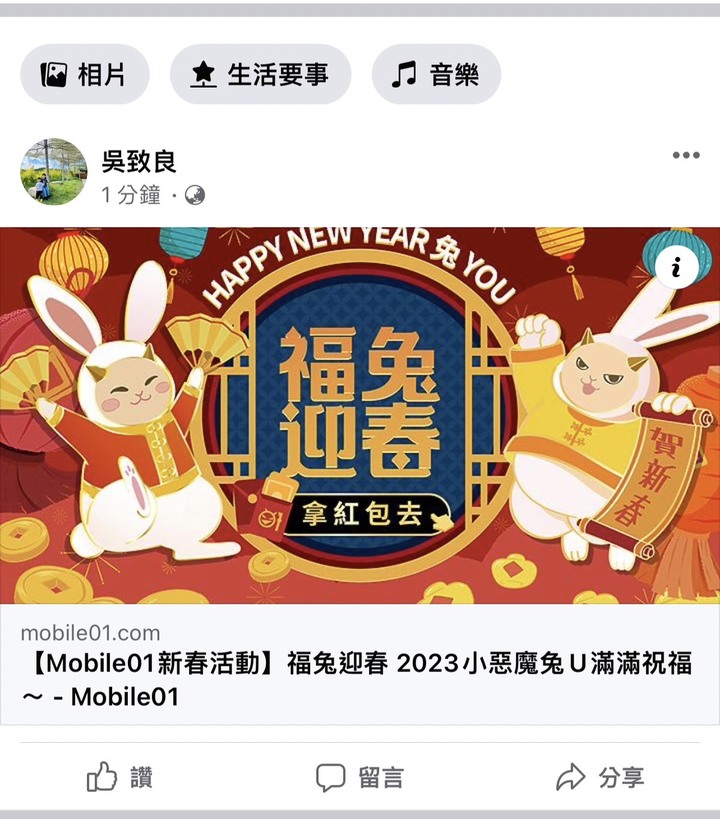This screenshot has height=819, width=720.
Task: Open the 相片 chip
Action: tap(85, 74)
